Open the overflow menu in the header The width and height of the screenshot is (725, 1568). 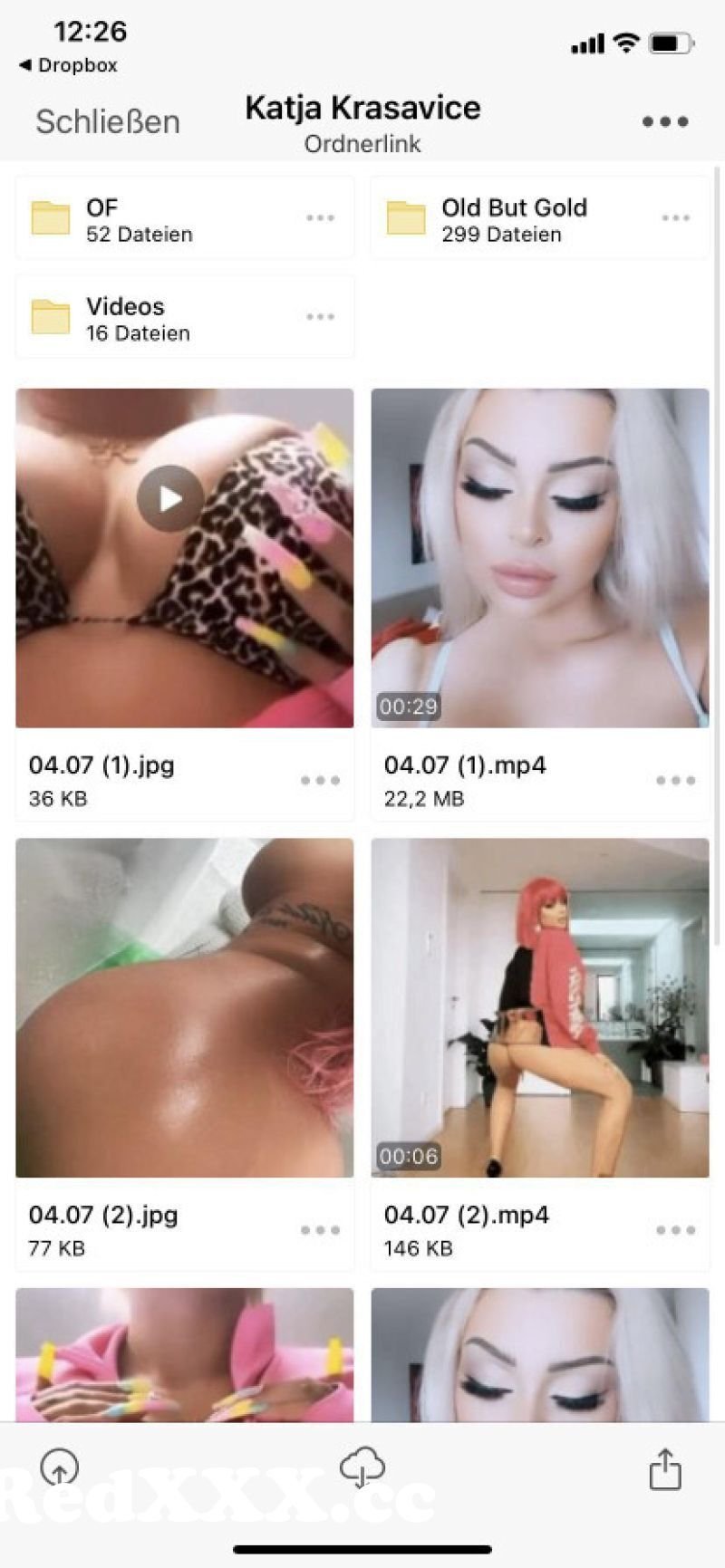665,121
